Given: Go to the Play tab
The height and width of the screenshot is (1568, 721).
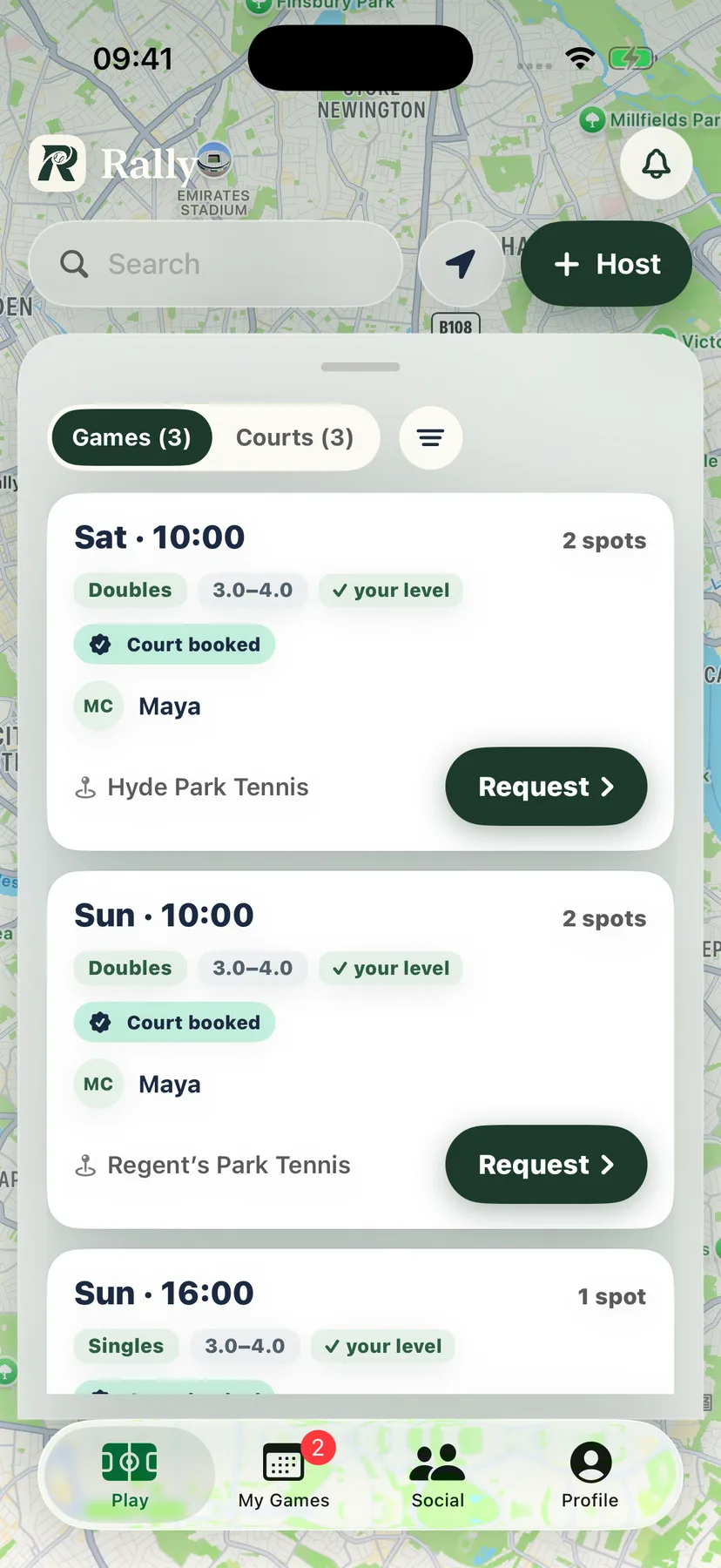Looking at the screenshot, I should pos(129,1476).
